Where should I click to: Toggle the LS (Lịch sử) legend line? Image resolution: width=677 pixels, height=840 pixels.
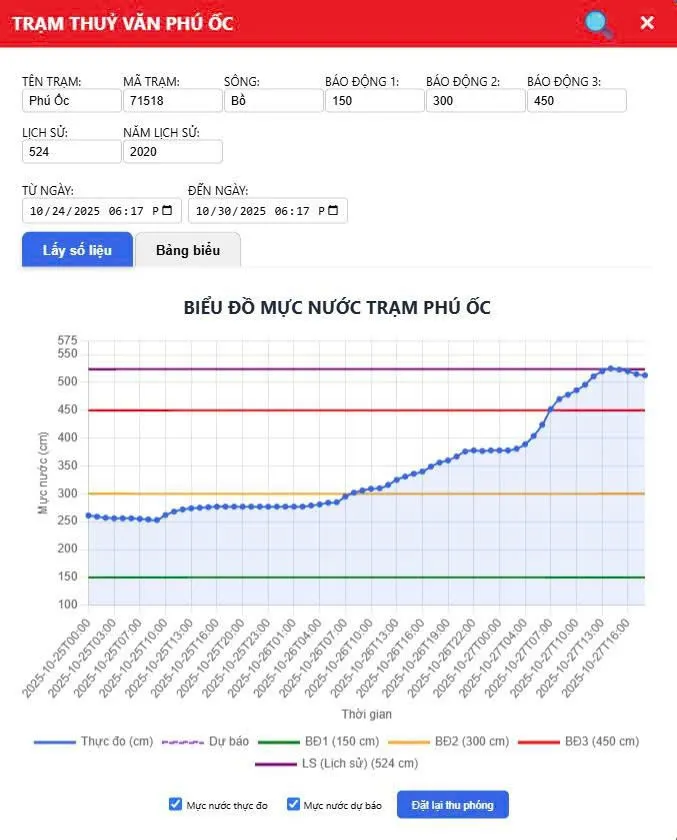[337, 764]
